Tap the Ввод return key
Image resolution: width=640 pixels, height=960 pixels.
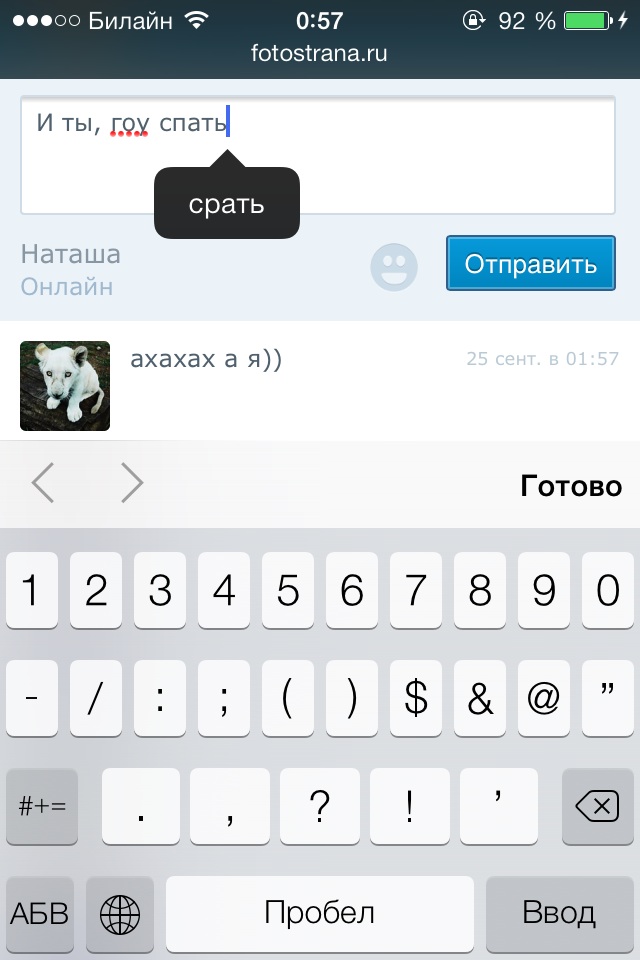pyautogui.click(x=559, y=913)
